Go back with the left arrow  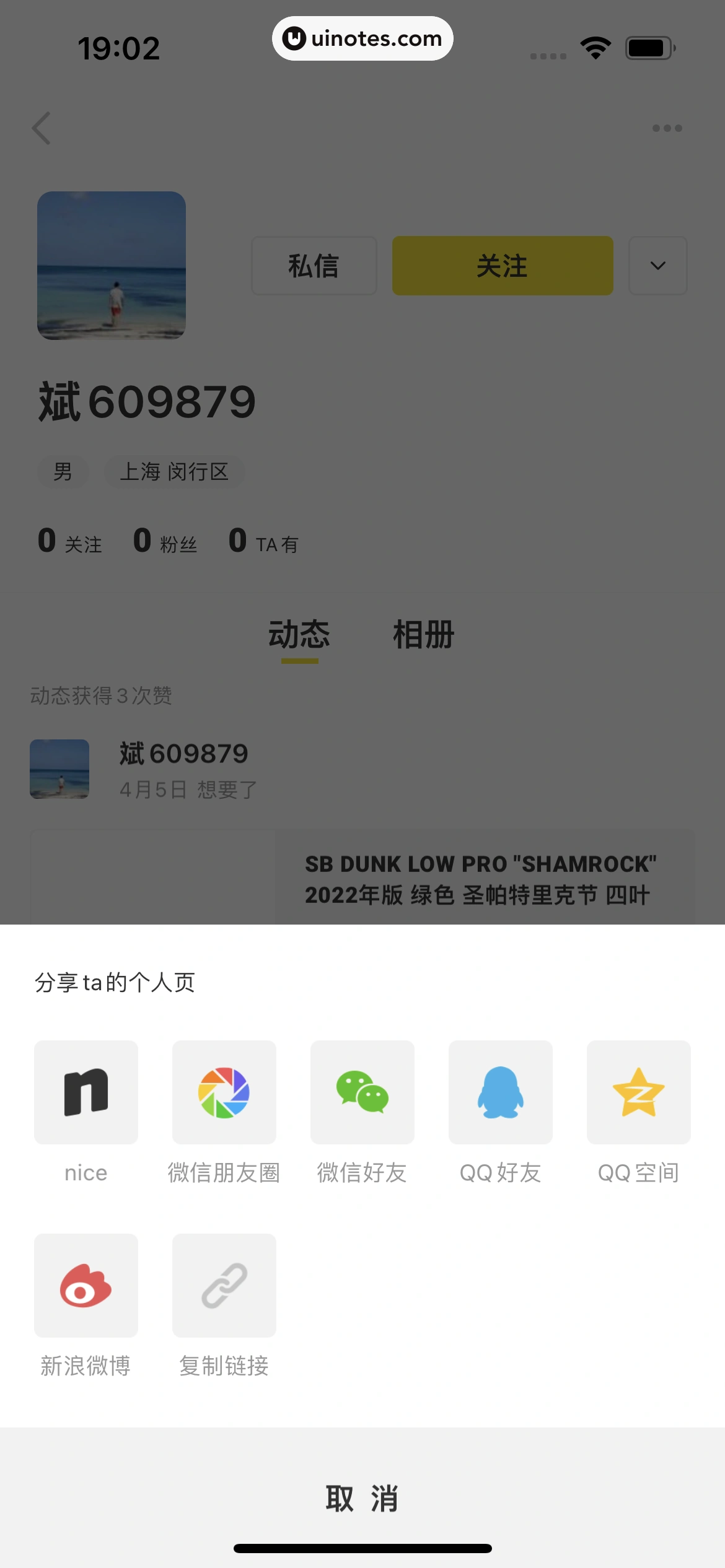[41, 128]
